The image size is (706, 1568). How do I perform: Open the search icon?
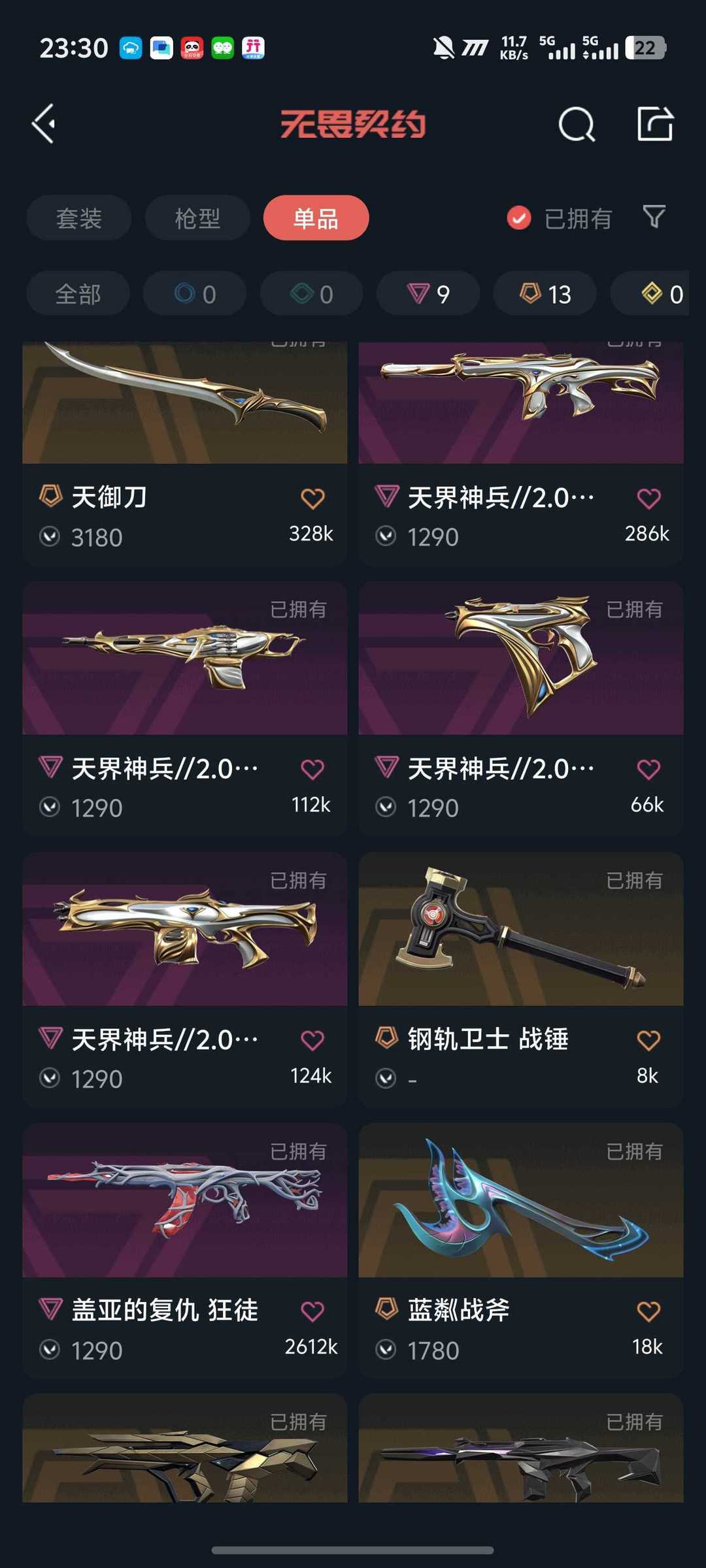[x=577, y=124]
